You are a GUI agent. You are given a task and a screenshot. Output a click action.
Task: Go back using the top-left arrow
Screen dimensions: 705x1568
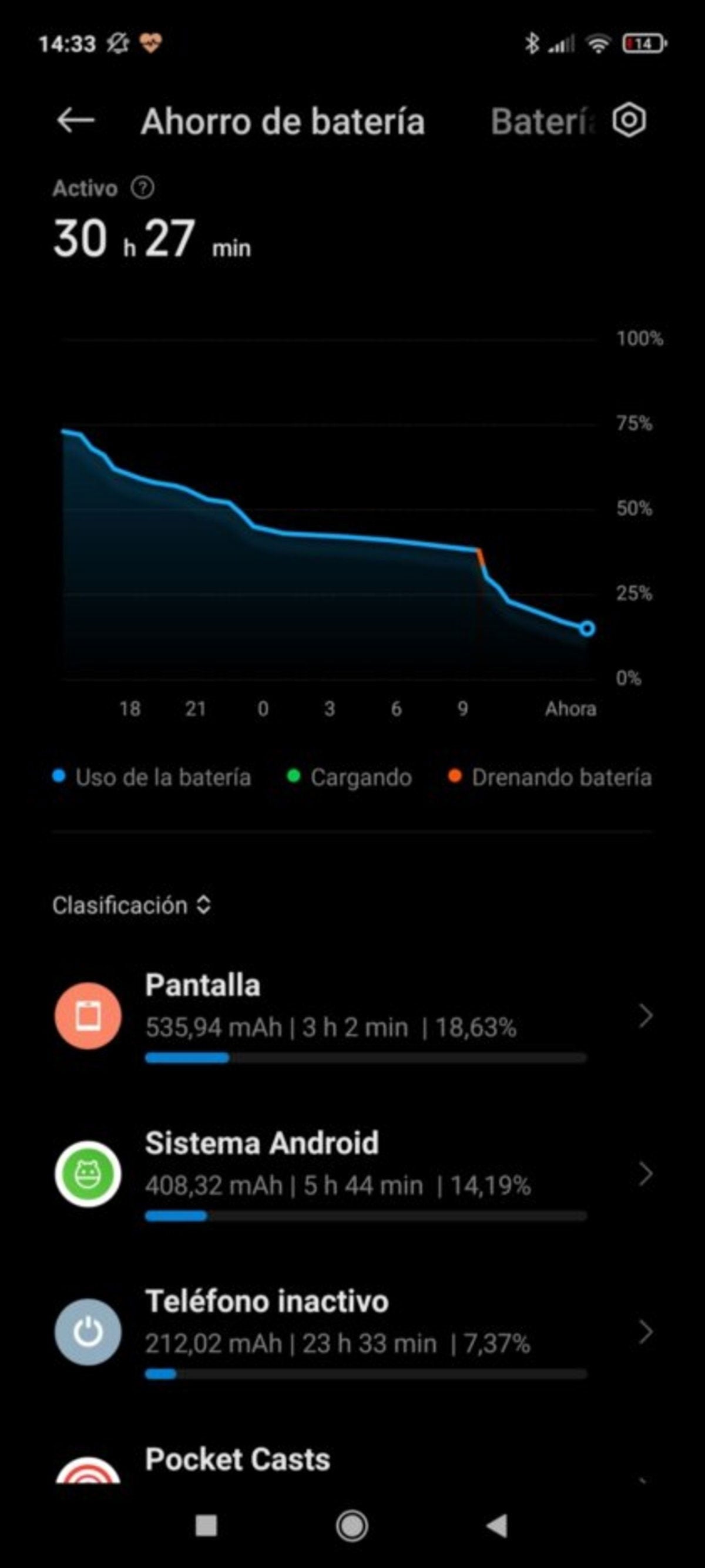pos(75,120)
